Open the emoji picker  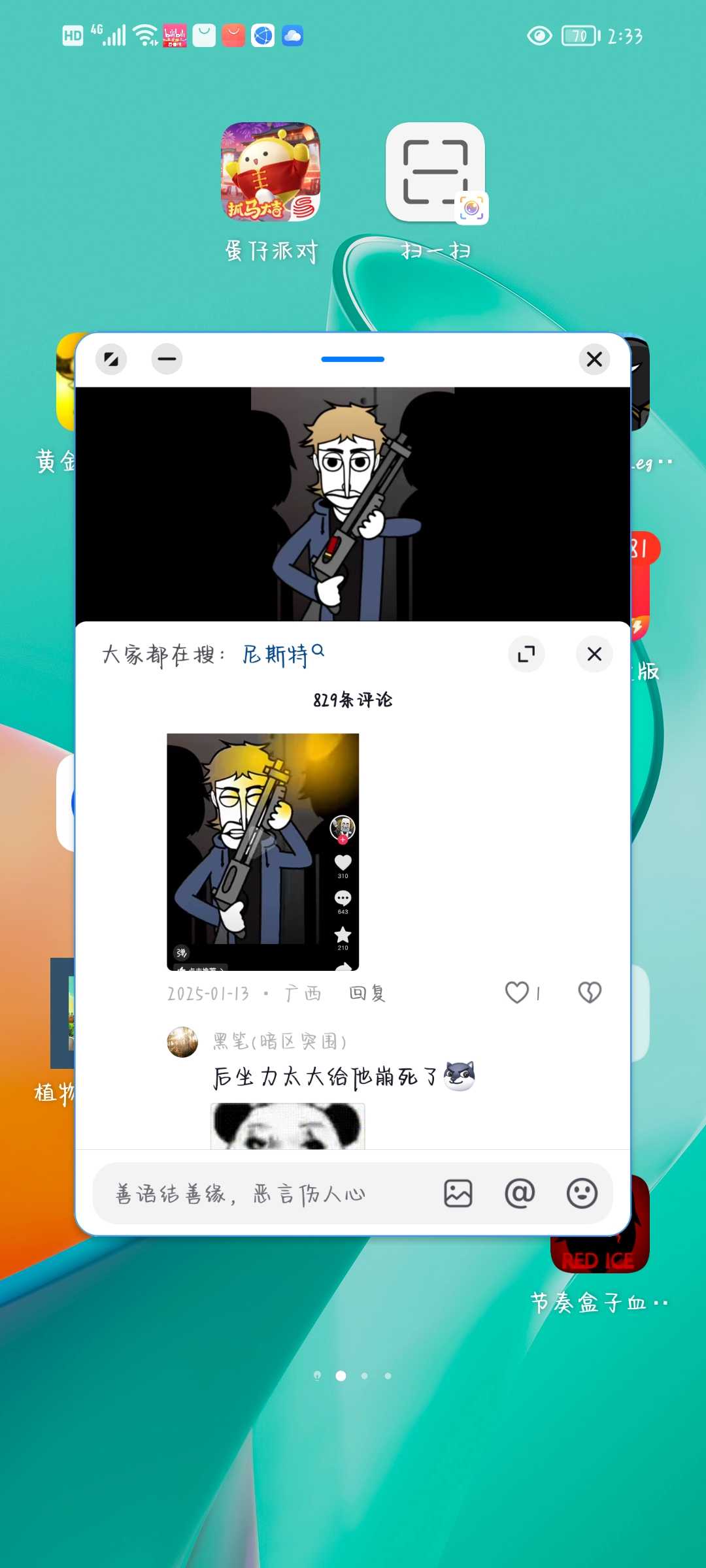tap(582, 1194)
